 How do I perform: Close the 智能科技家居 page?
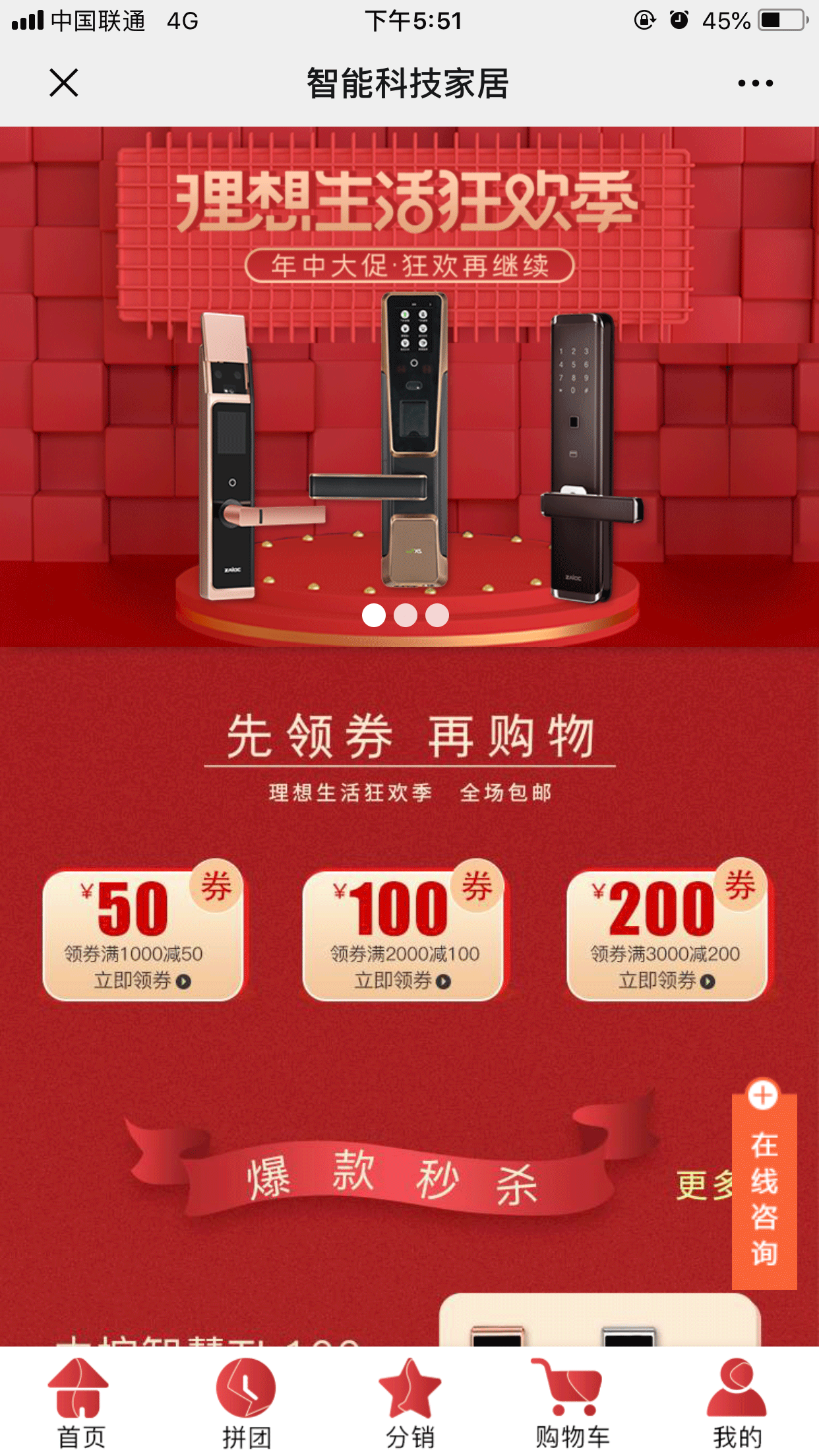click(64, 83)
